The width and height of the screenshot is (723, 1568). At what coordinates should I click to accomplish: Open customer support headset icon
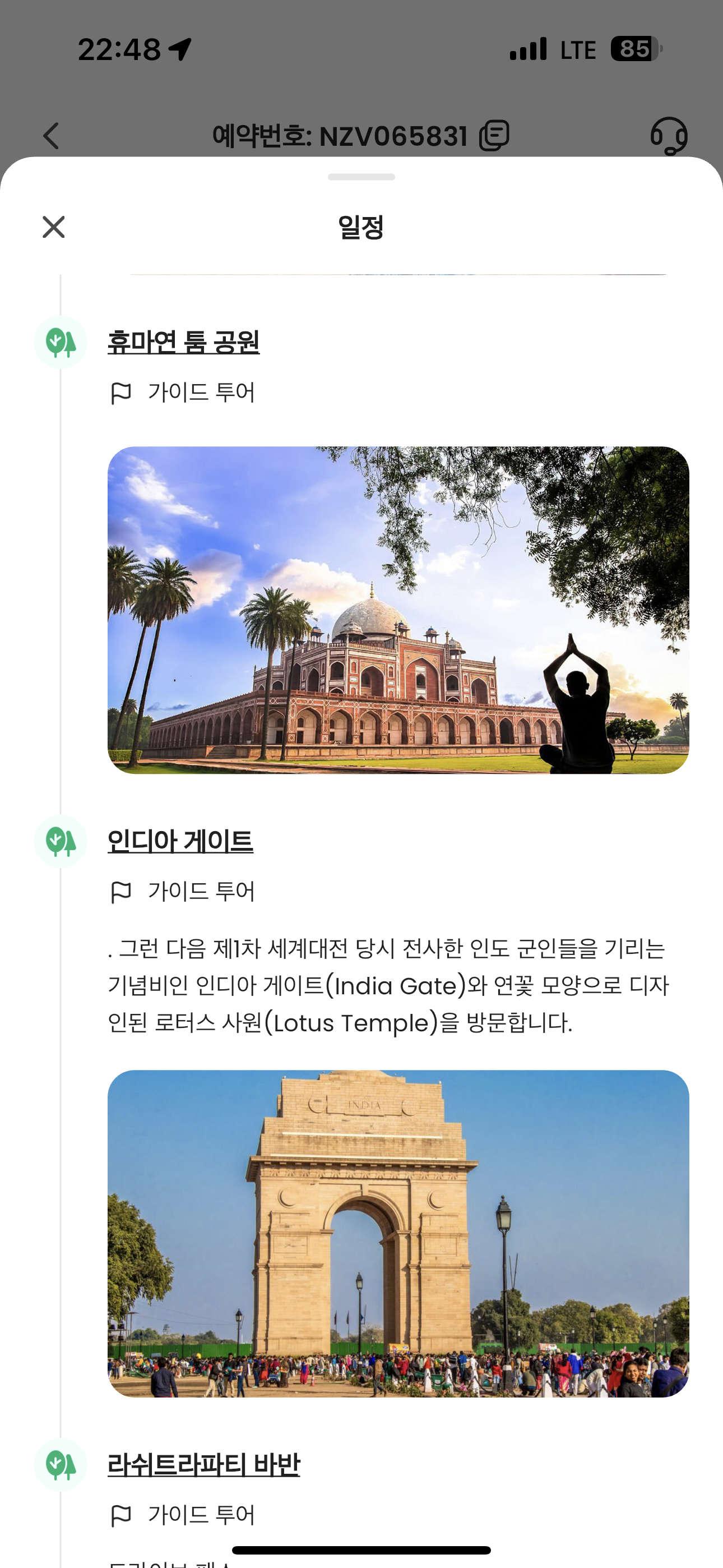tap(669, 135)
